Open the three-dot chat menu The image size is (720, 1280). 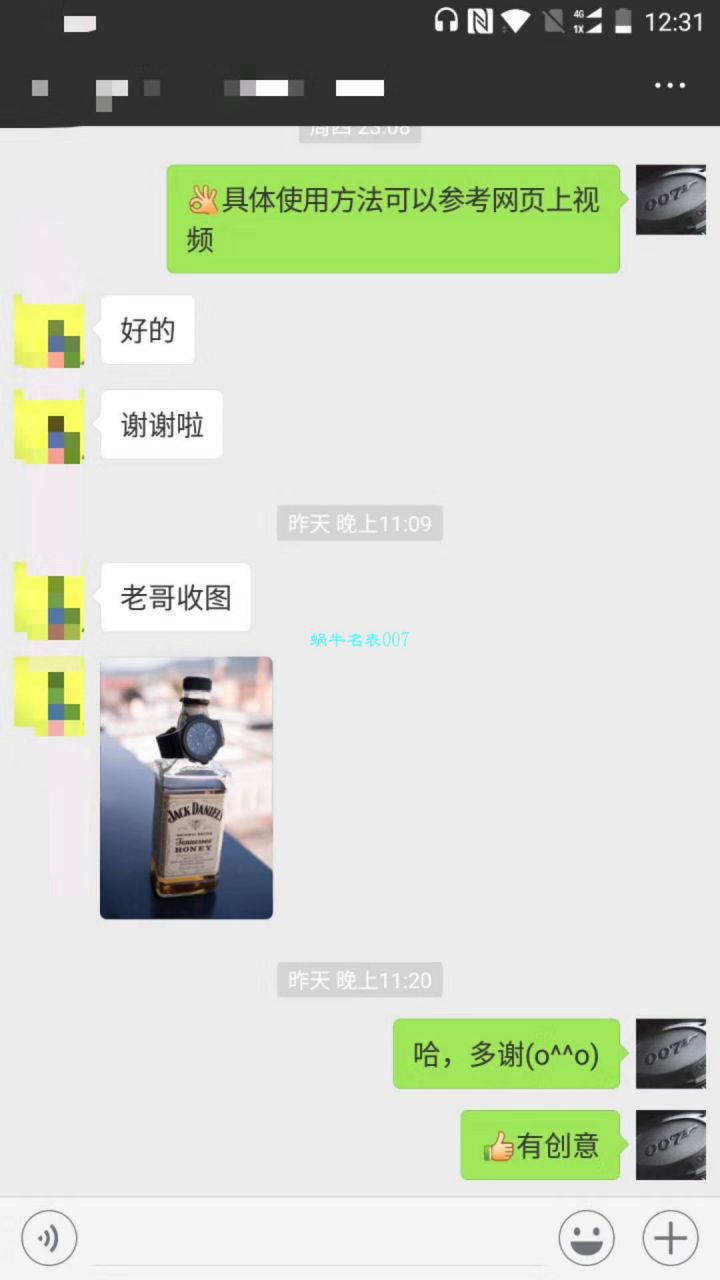(670, 86)
